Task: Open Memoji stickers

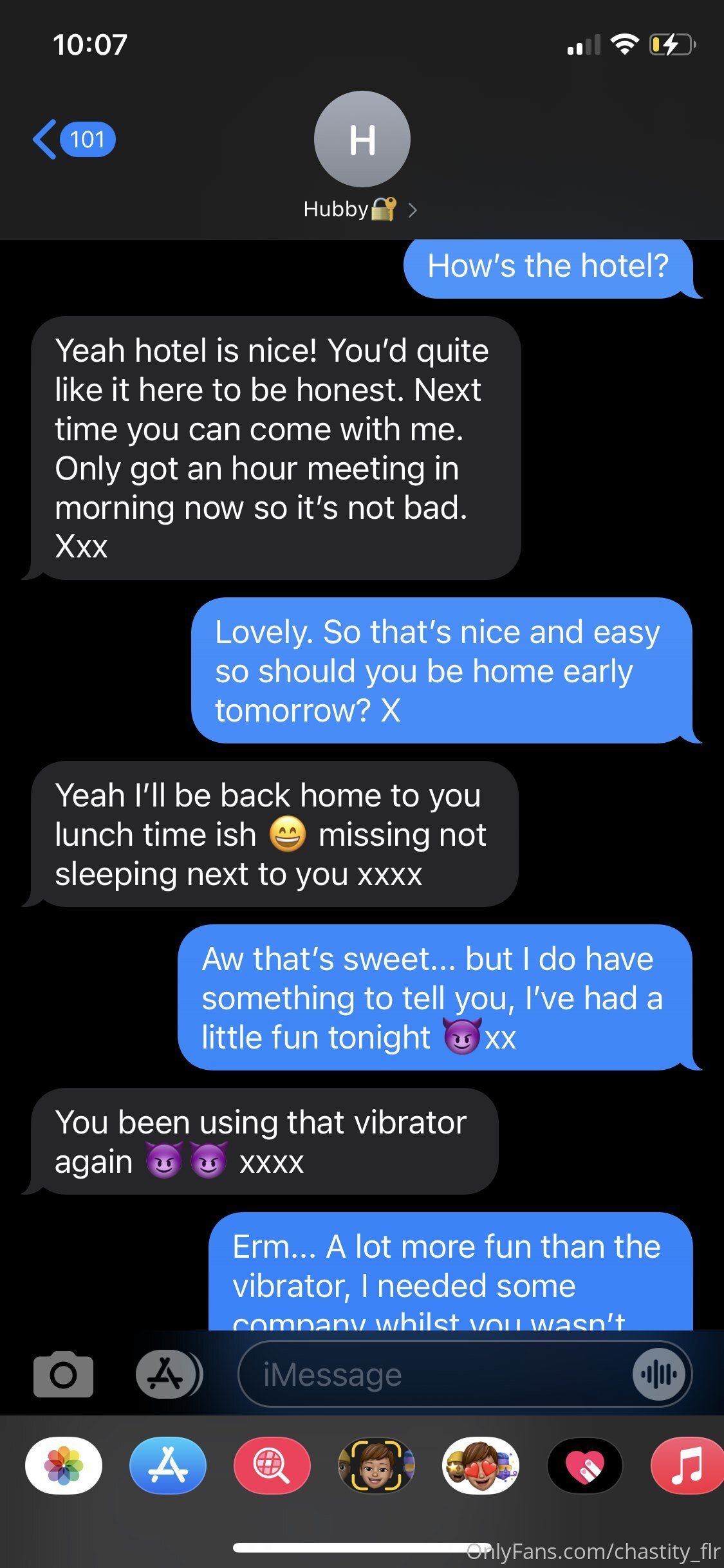Action: (x=481, y=1466)
